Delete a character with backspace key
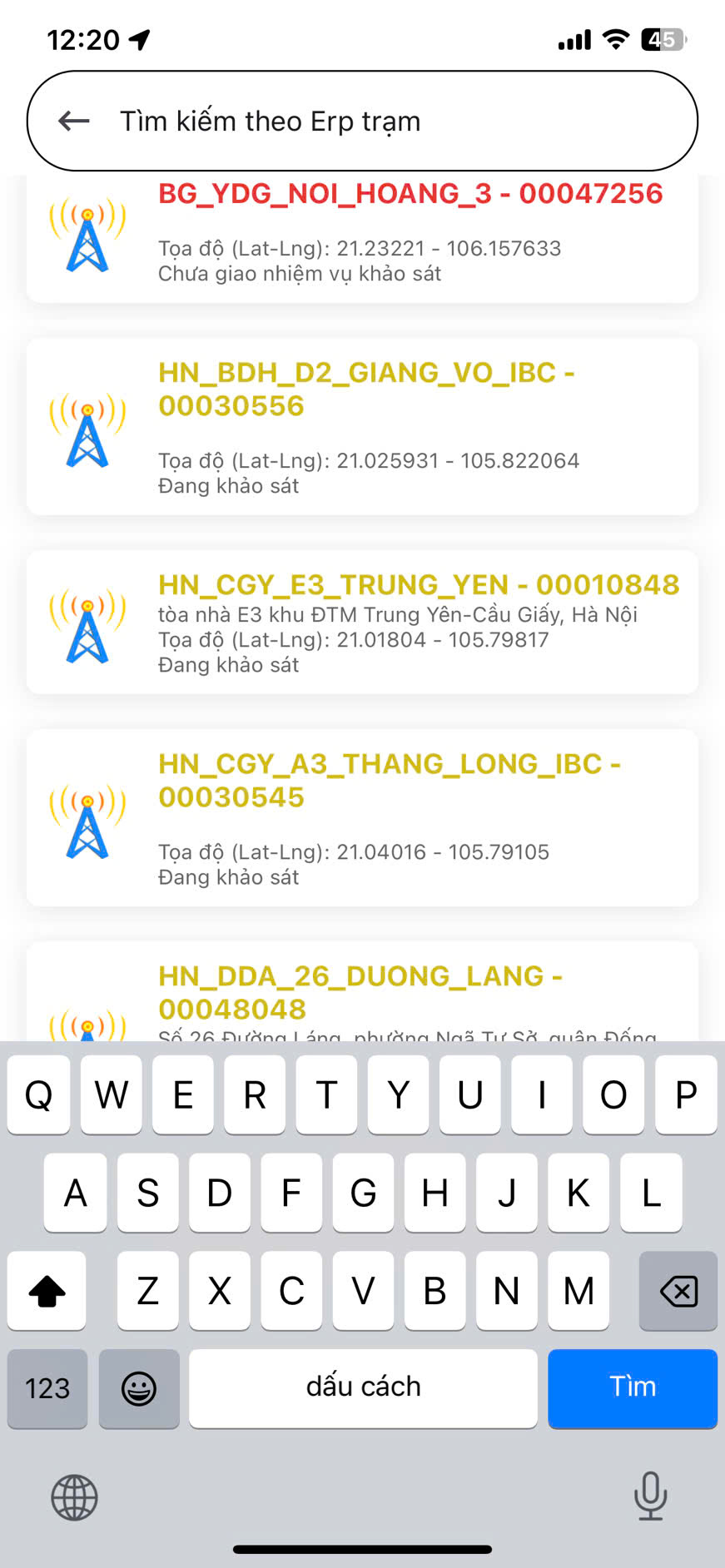Viewport: 725px width, 1568px height. (678, 1291)
